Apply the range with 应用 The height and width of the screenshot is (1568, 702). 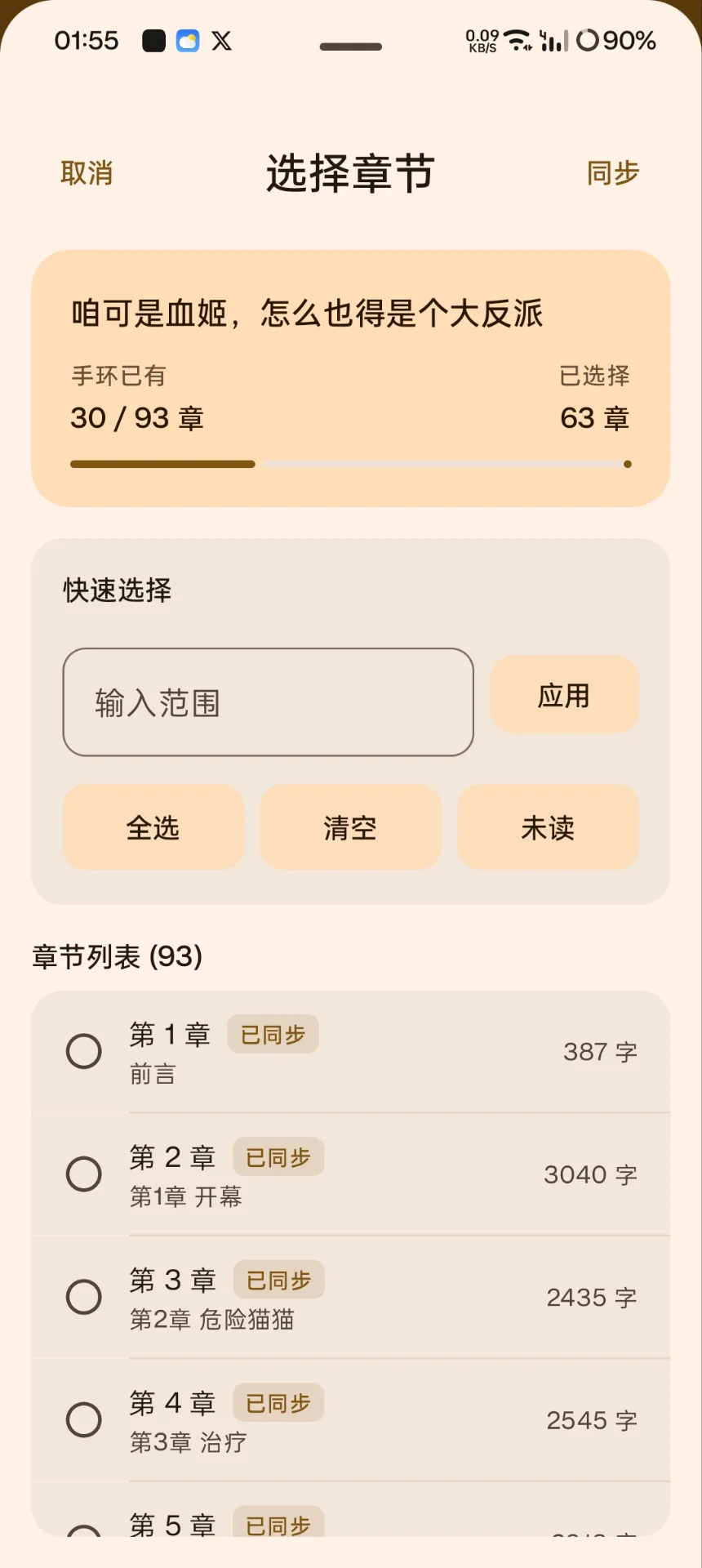[x=564, y=695]
